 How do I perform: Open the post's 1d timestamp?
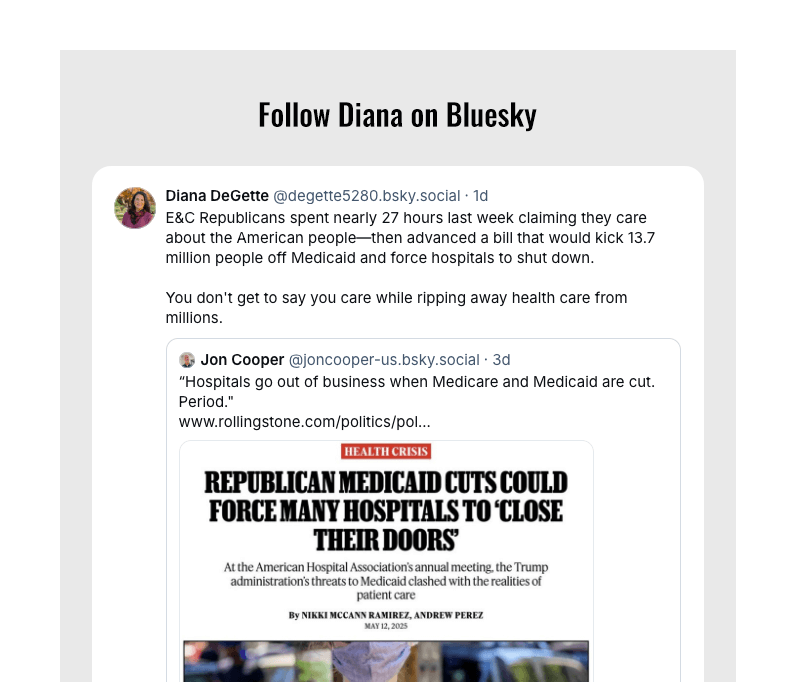pos(480,195)
